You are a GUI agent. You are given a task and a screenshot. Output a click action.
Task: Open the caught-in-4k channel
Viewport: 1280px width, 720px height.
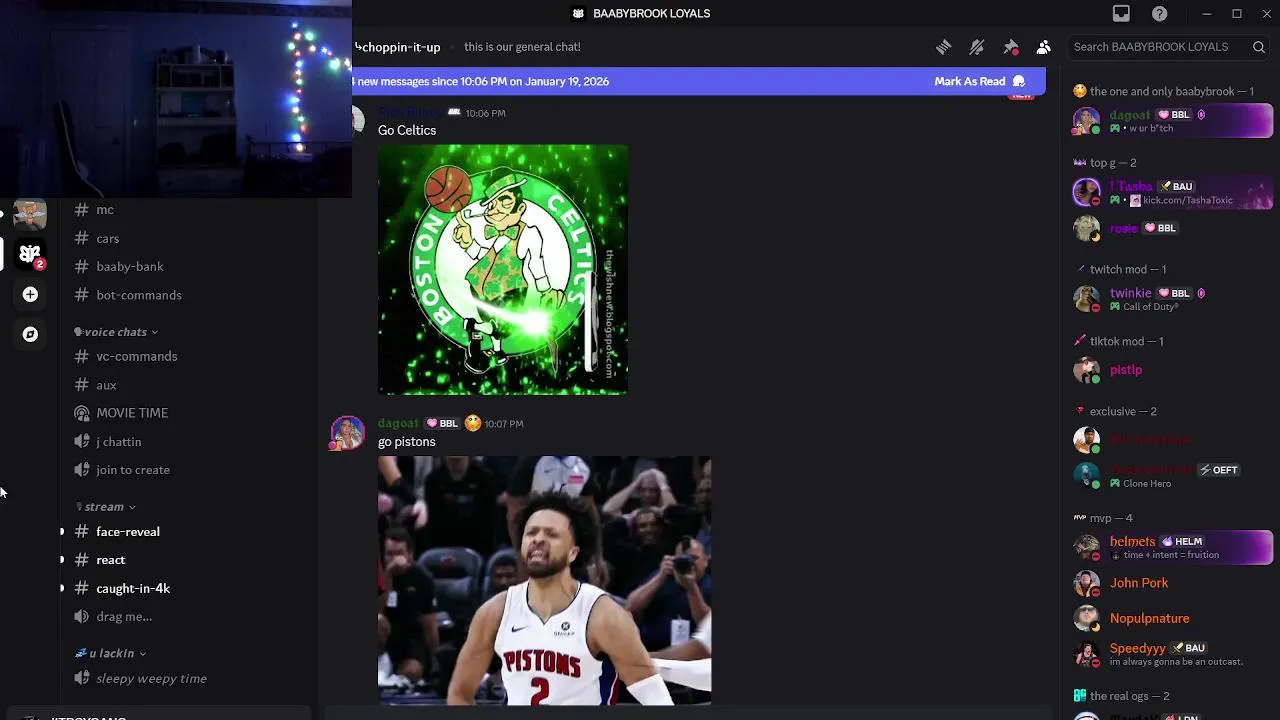133,588
